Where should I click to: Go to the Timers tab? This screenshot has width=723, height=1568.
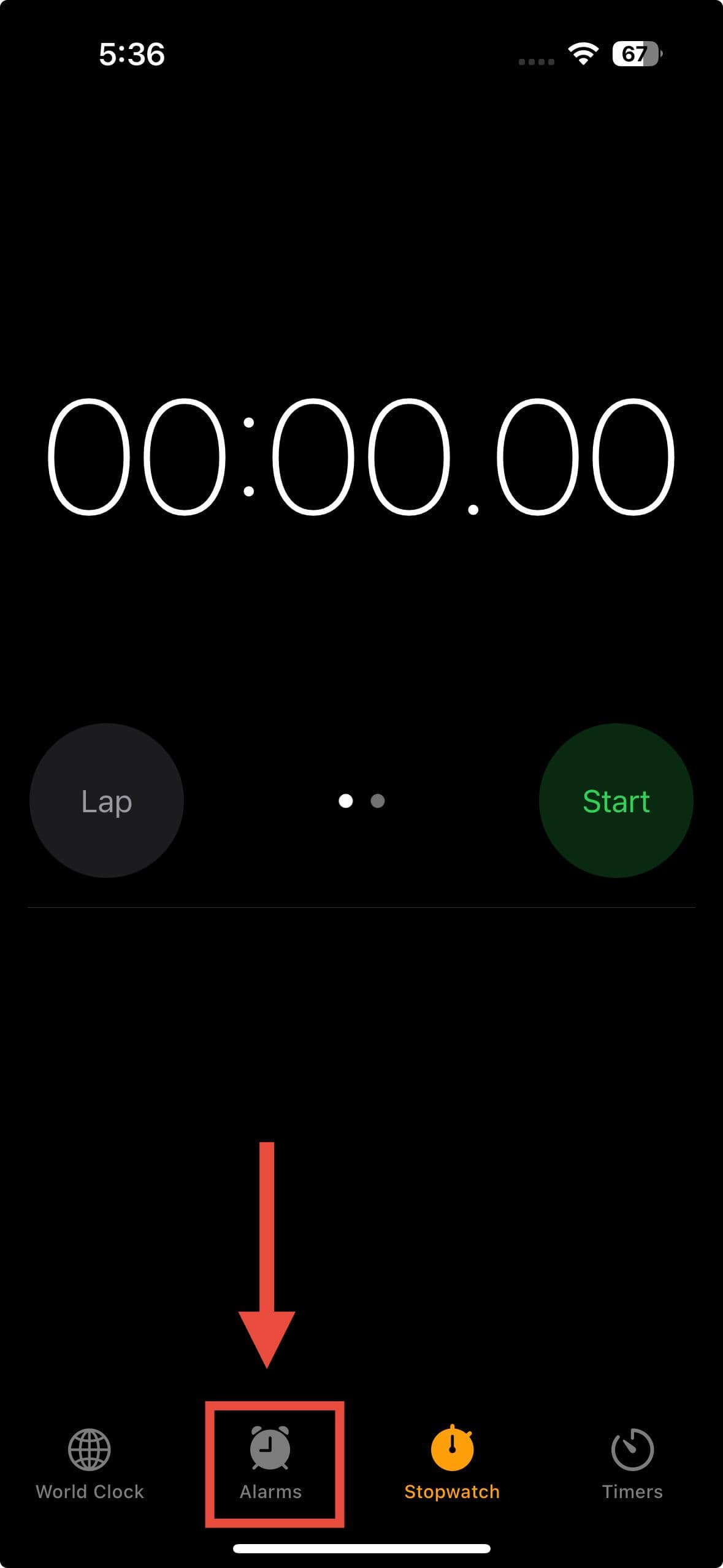[x=632, y=1462]
